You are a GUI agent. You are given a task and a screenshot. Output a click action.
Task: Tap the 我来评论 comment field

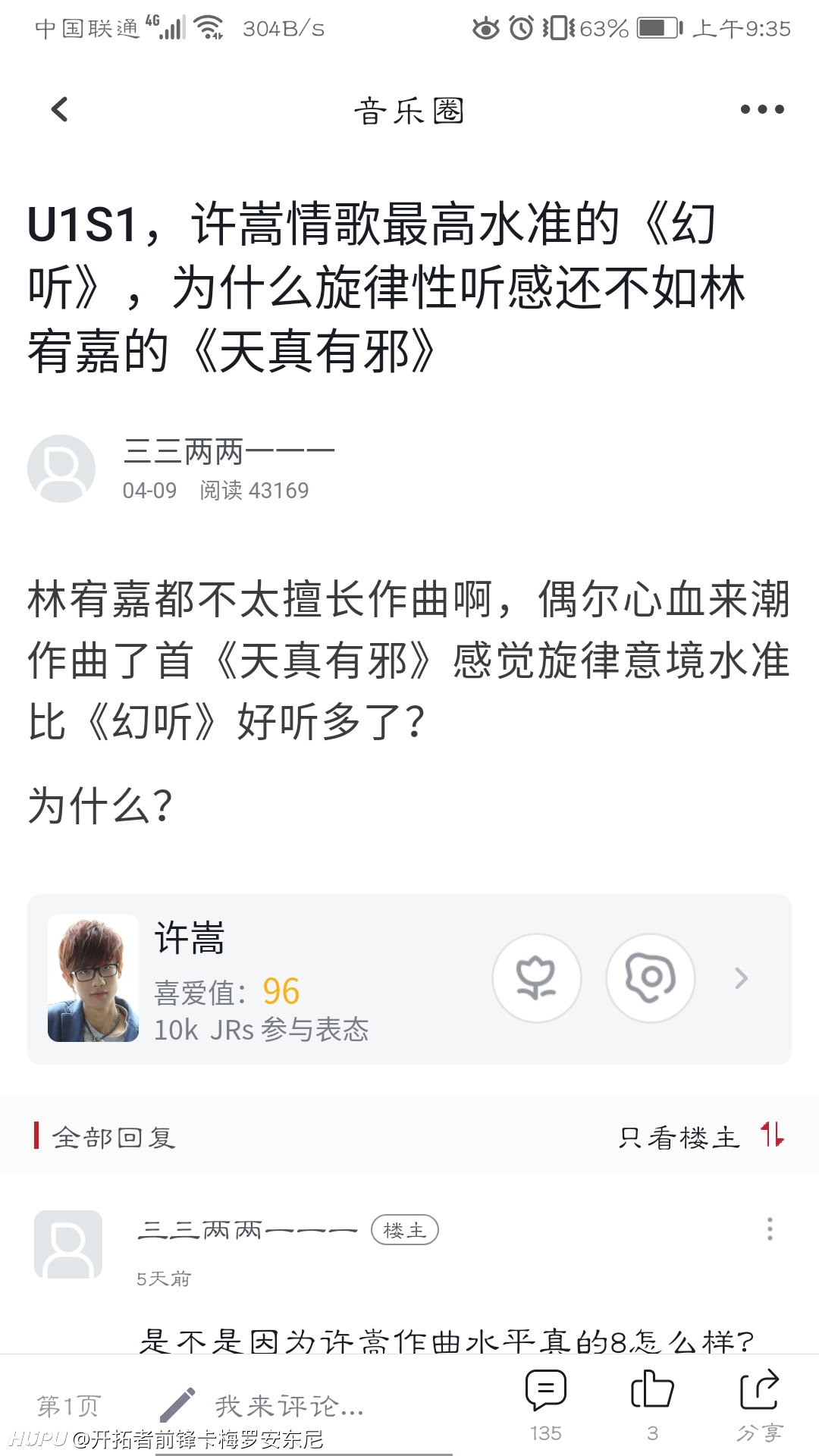point(290,1406)
